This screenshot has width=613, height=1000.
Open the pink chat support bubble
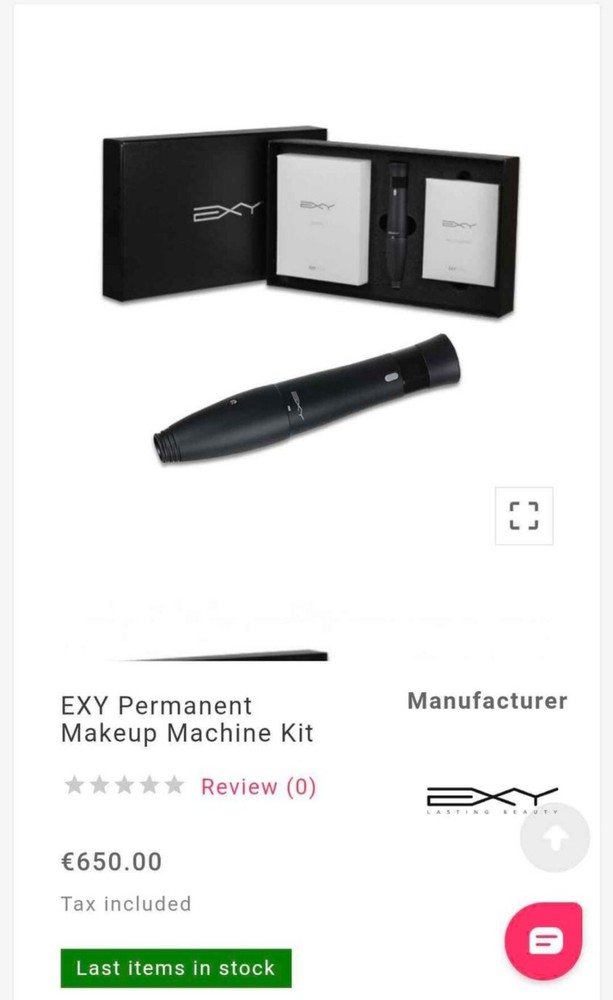point(543,940)
